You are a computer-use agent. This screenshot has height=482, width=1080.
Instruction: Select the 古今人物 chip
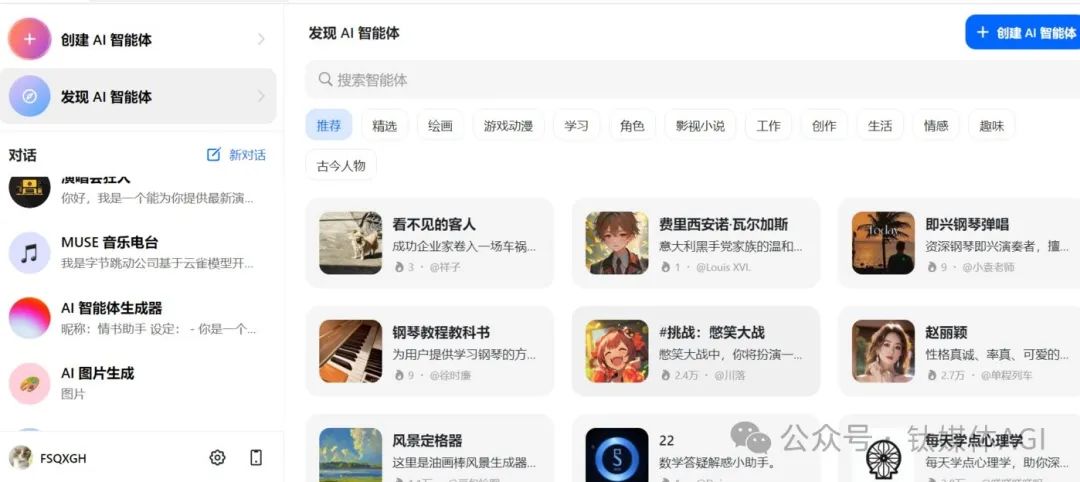341,165
